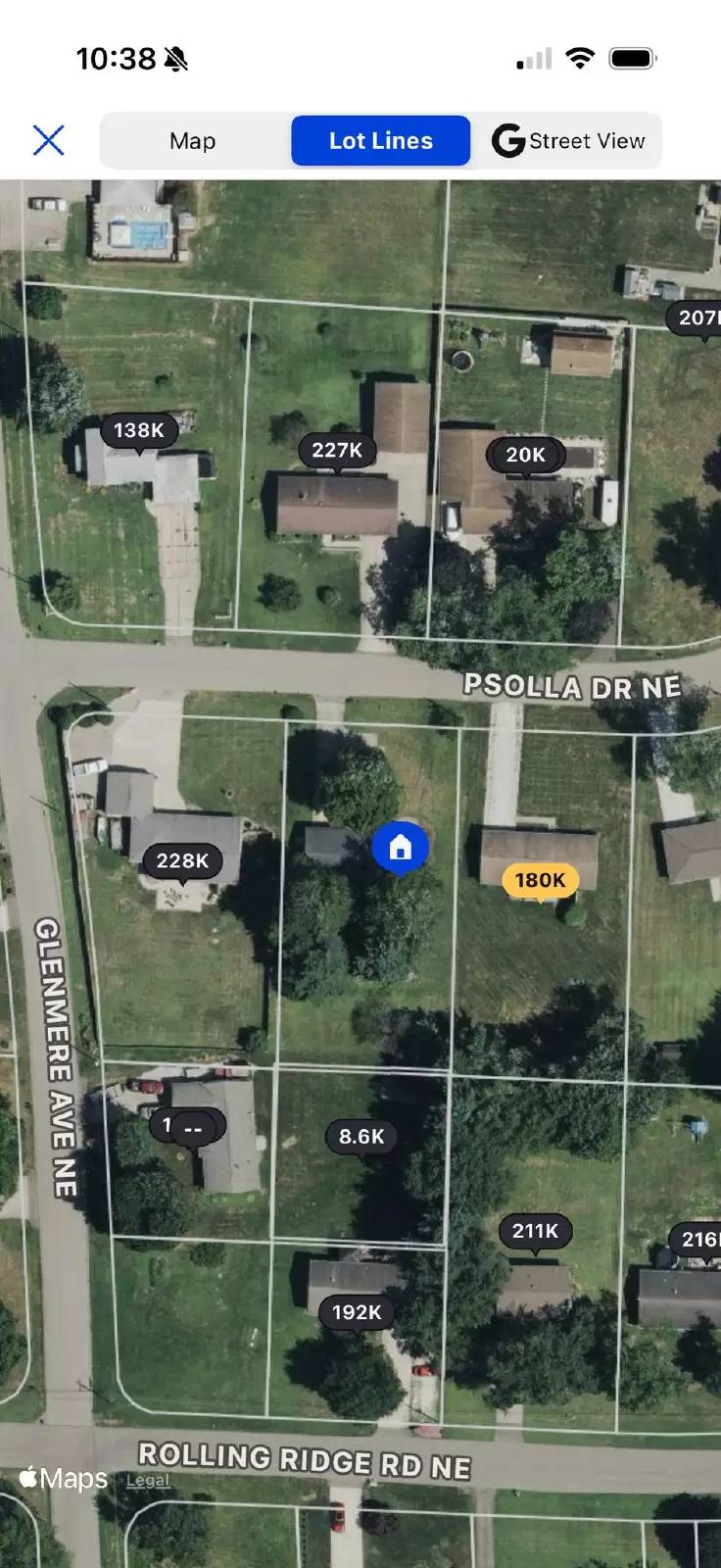
Task: Select the yellow 180K price marker
Action: click(x=540, y=880)
